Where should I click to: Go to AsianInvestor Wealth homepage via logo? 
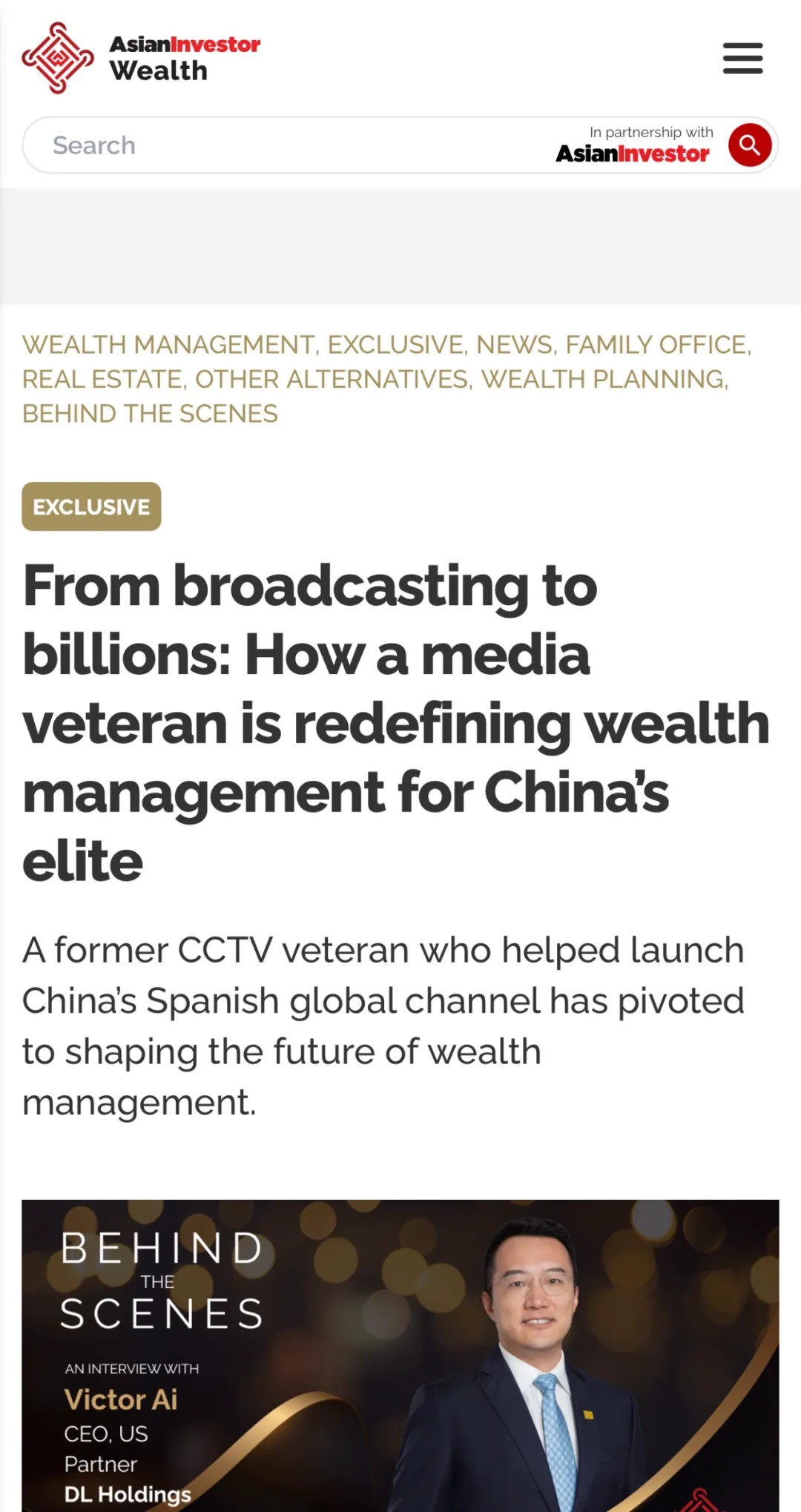point(141,58)
